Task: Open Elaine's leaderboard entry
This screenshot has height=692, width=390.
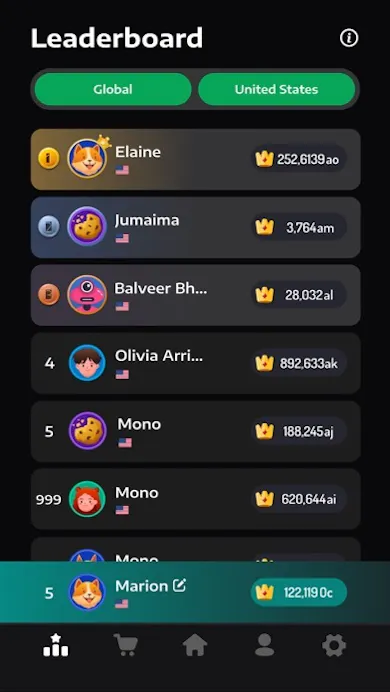Action: 195,159
